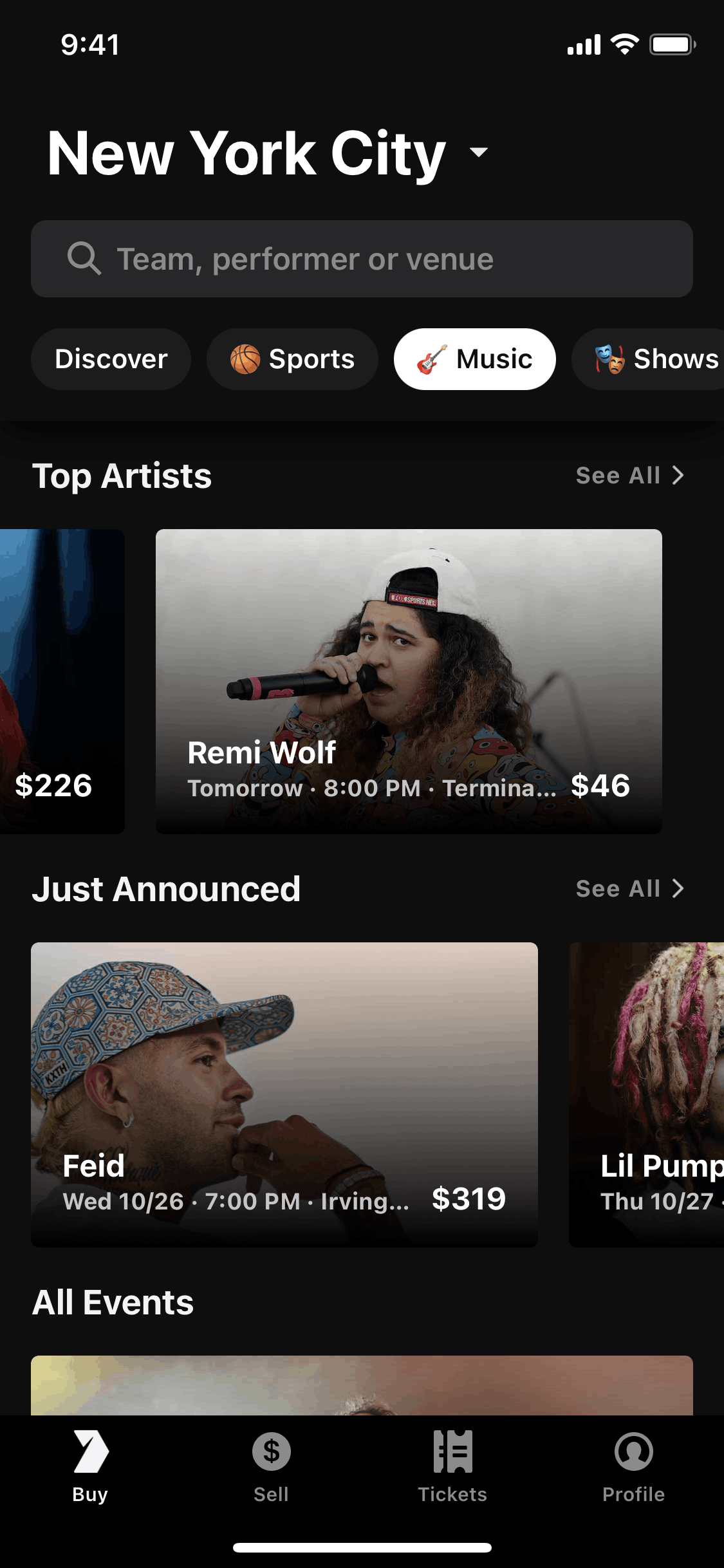Screen dimensions: 724x1568
Task: Open the Remi Wolf event card
Action: (x=409, y=681)
